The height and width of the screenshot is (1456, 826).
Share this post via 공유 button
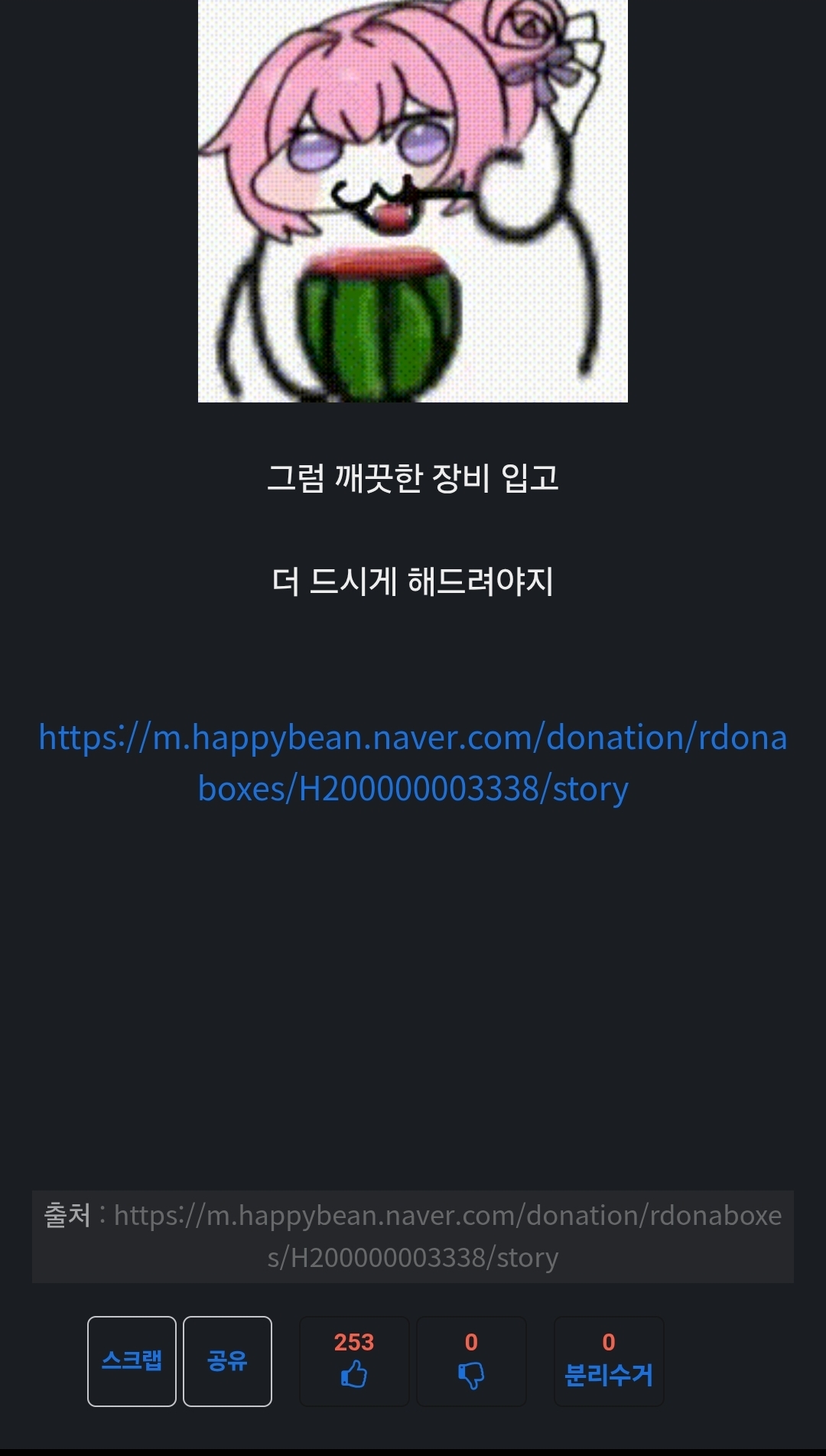[227, 1361]
